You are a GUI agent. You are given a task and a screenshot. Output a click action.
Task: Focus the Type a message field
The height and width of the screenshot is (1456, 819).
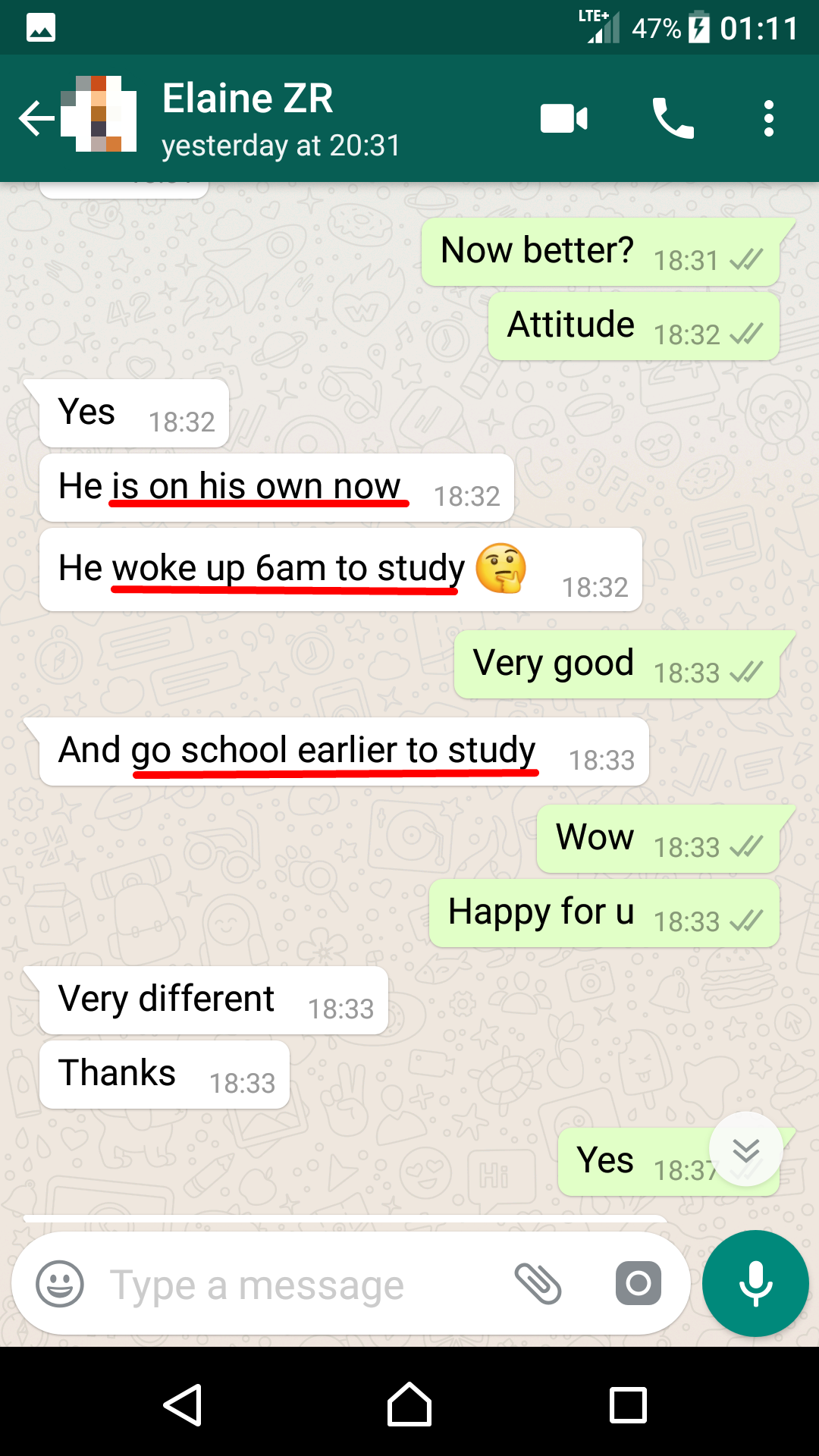(296, 1285)
